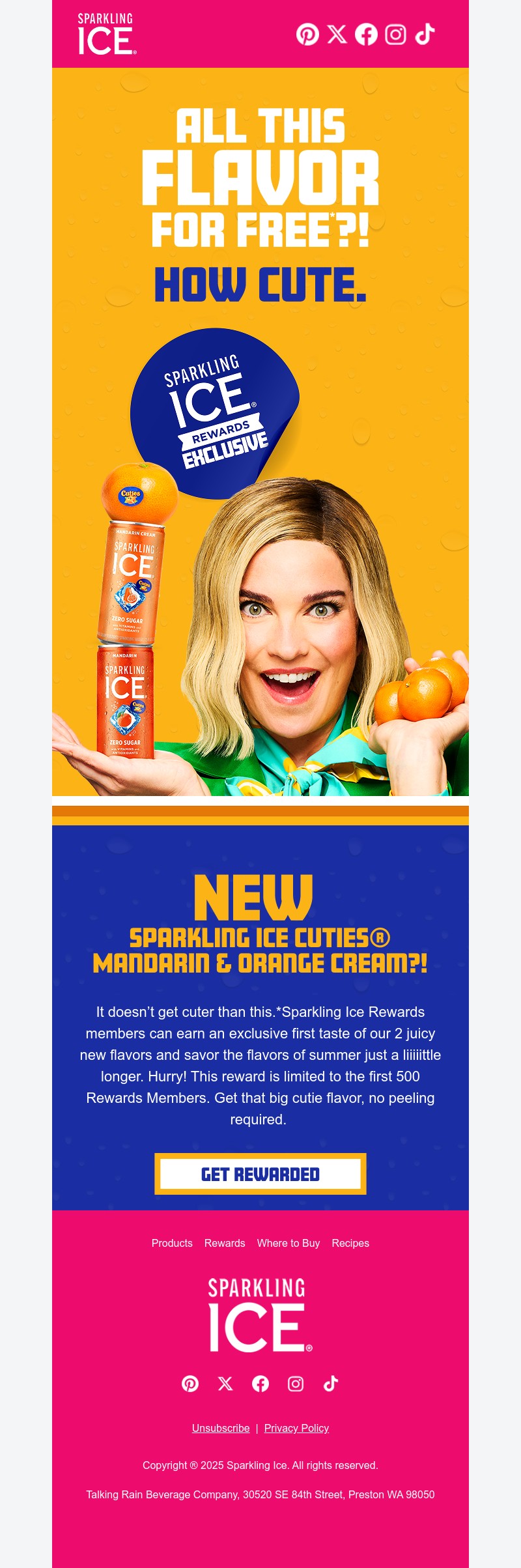Open Where to Buy
Image resolution: width=521 pixels, height=1568 pixels.
coord(288,1242)
